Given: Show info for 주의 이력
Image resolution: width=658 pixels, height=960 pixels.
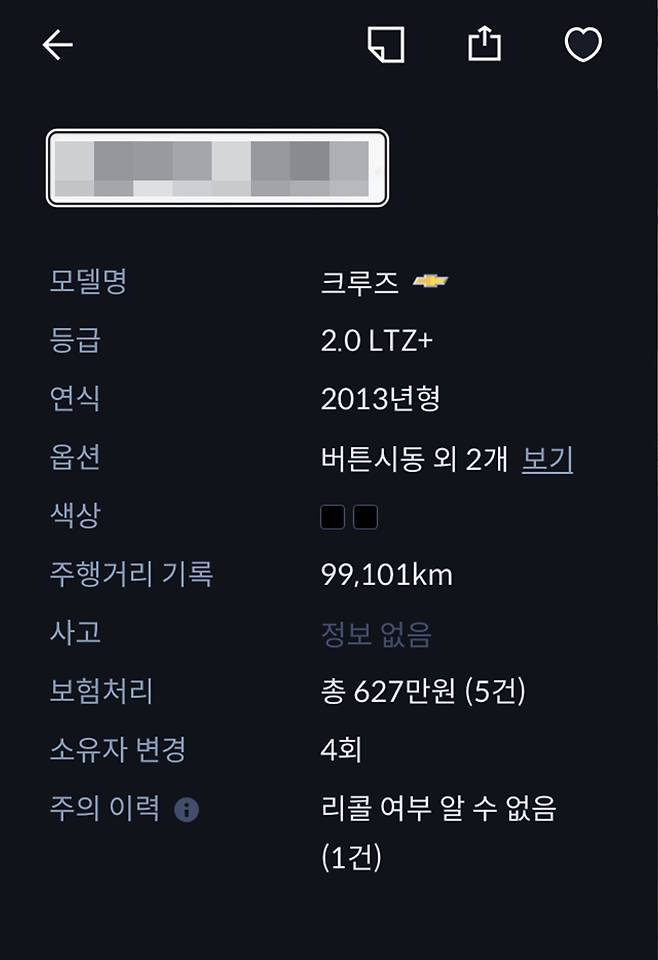Looking at the screenshot, I should [187, 810].
